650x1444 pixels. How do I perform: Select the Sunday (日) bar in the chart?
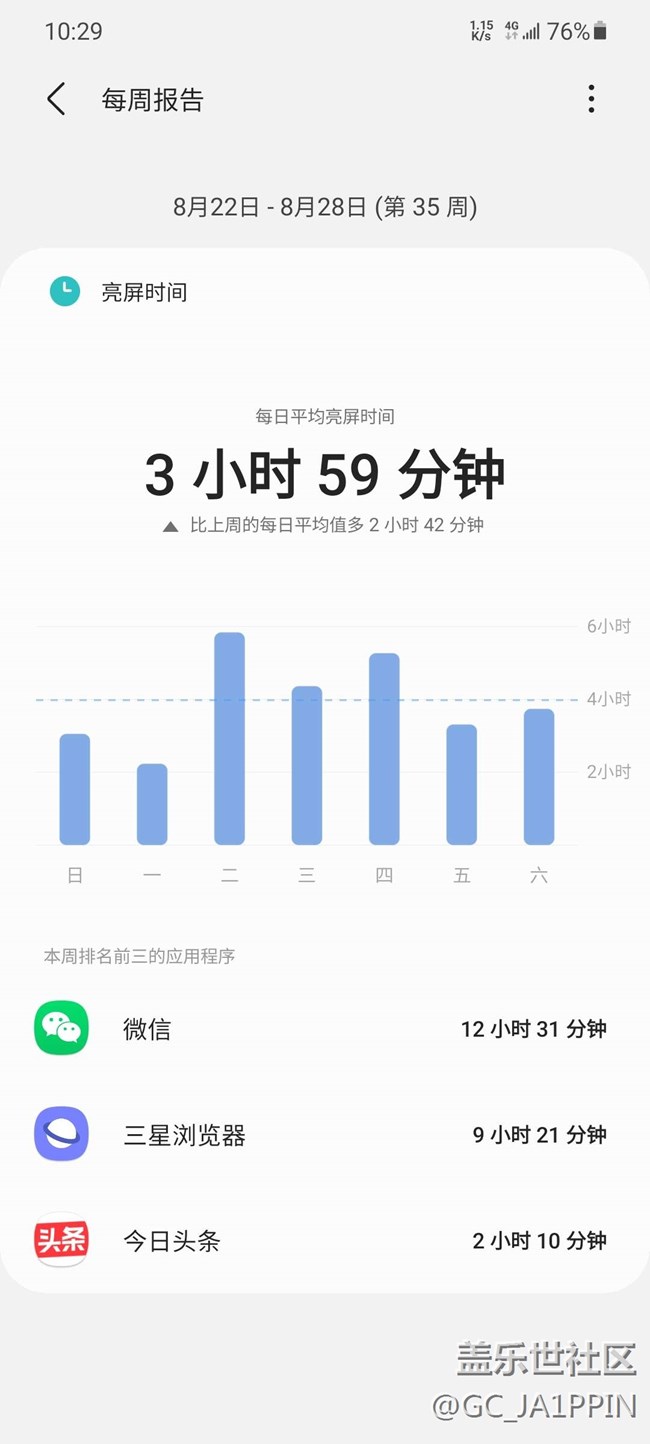75,789
